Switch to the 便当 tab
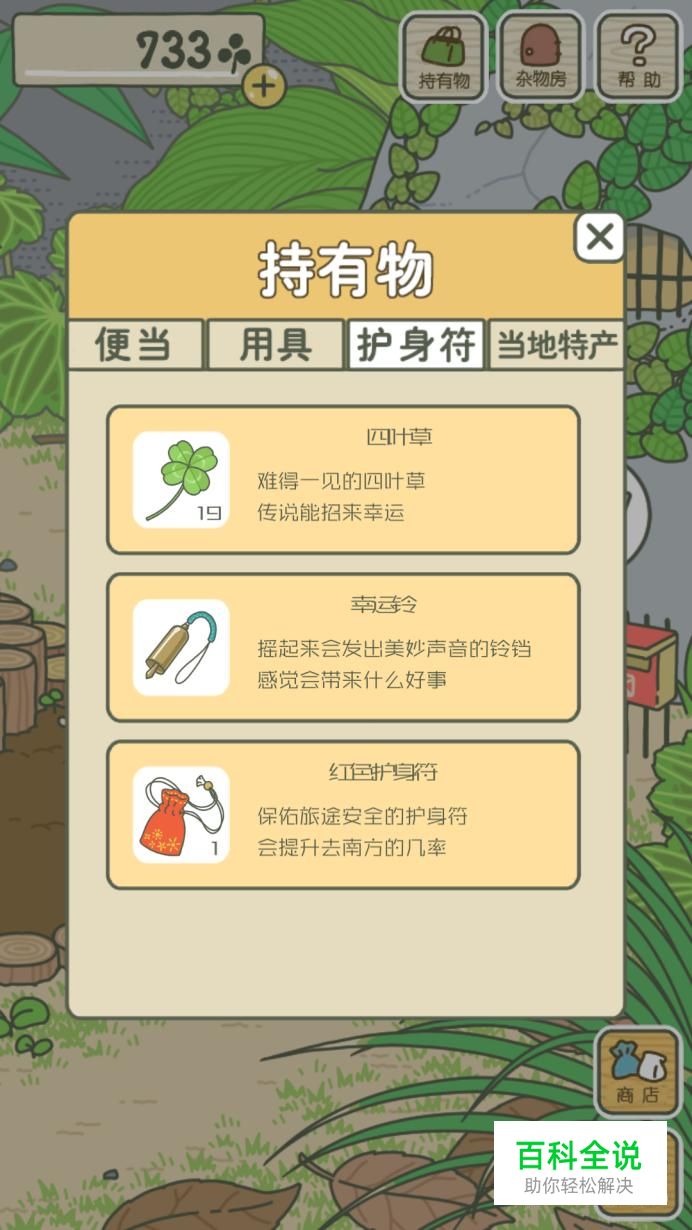Viewport: 692px width, 1230px height. (x=135, y=345)
